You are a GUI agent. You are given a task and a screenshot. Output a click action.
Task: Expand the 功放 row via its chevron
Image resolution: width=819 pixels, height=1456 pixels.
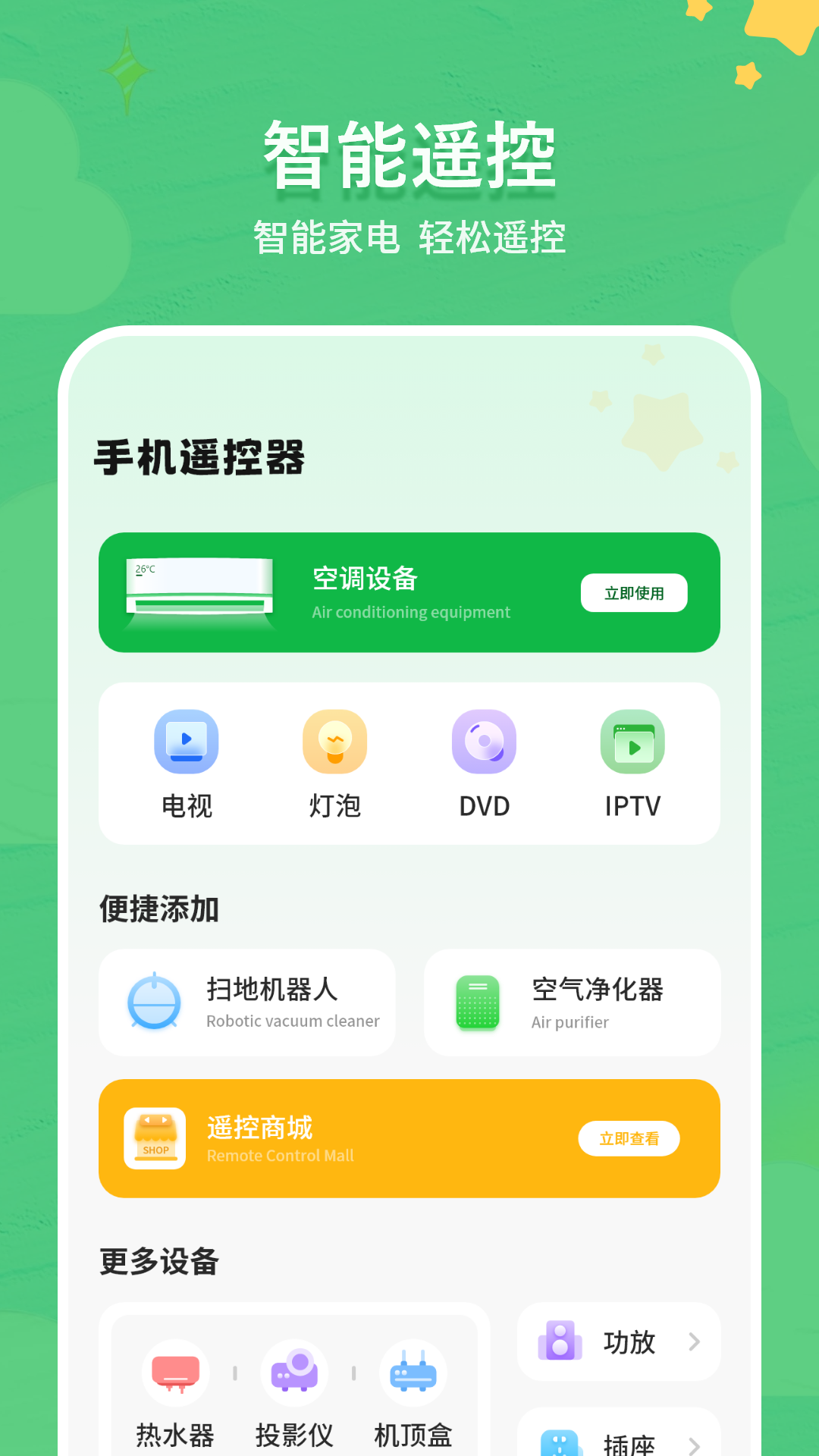click(695, 1341)
